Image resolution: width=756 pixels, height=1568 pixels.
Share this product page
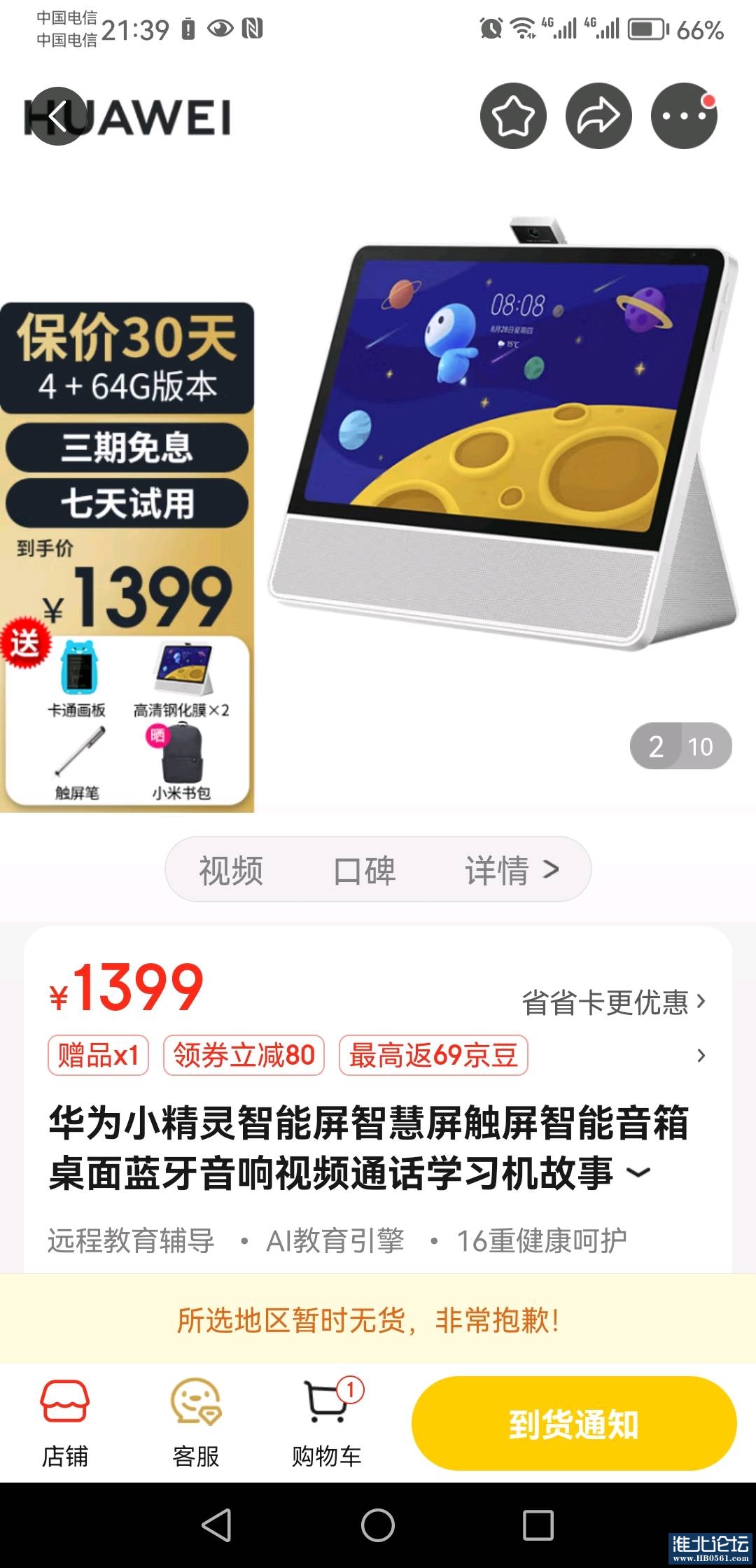(x=598, y=116)
